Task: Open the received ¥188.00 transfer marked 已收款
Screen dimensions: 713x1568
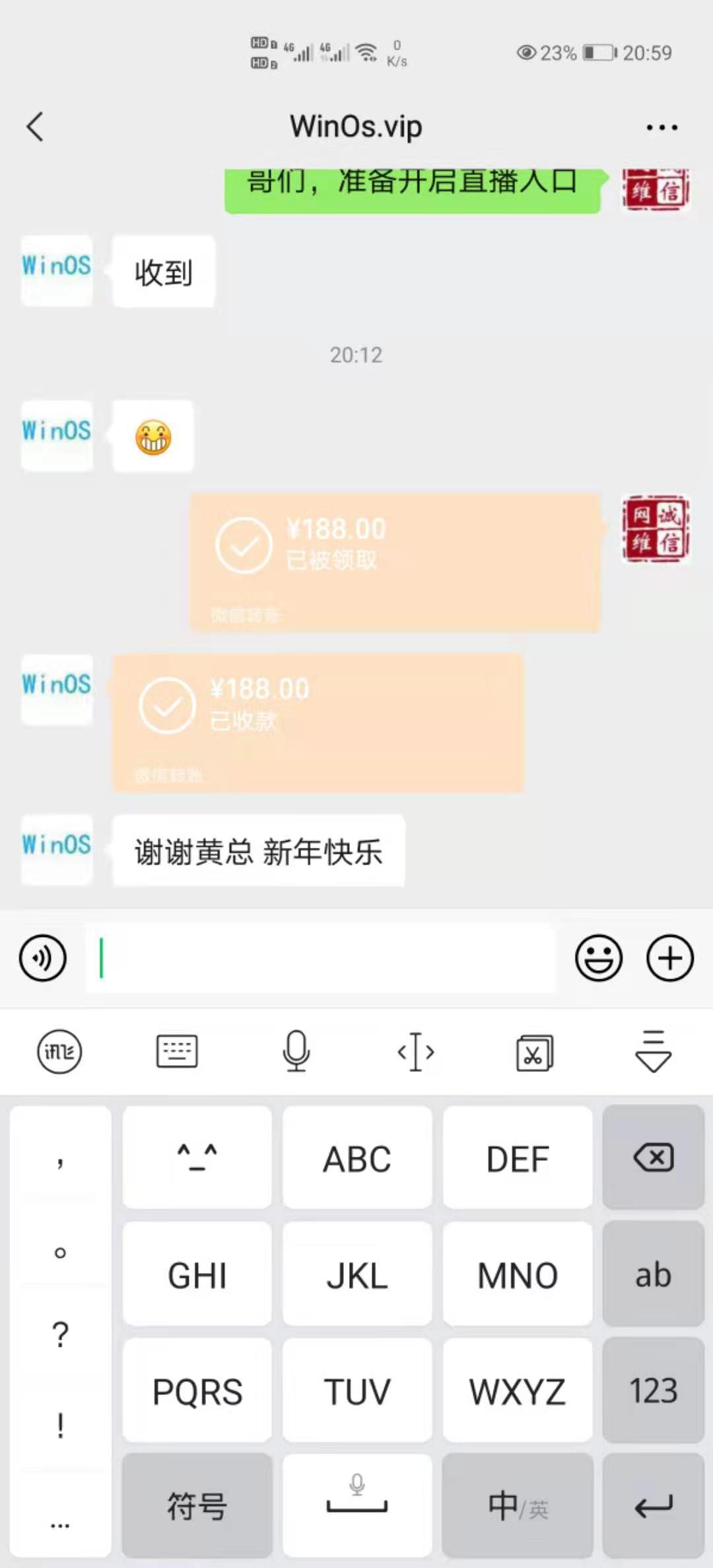Action: point(317,722)
